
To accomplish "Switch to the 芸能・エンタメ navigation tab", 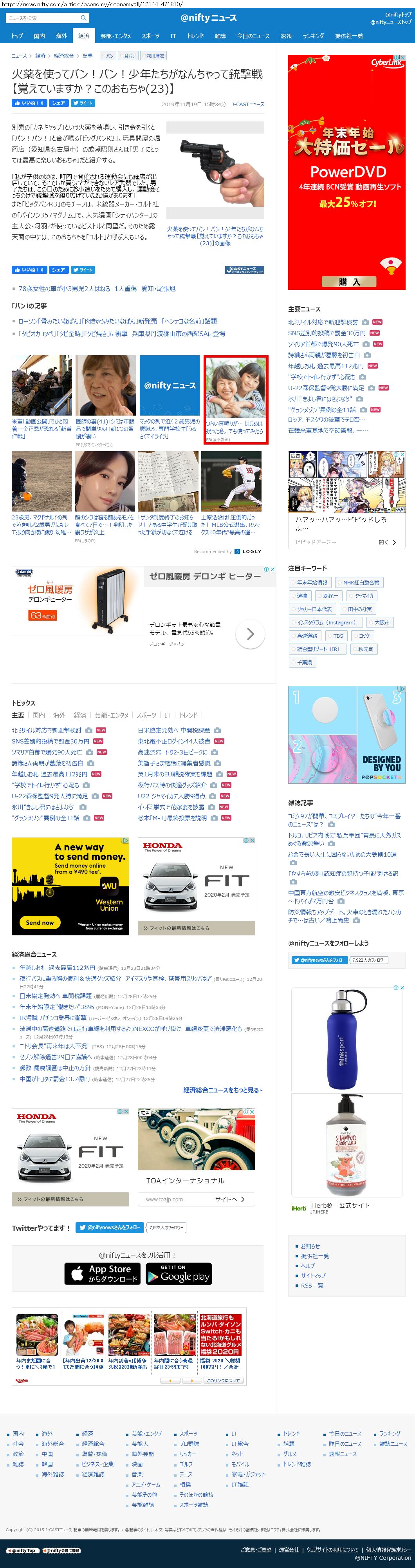I will click(x=115, y=36).
